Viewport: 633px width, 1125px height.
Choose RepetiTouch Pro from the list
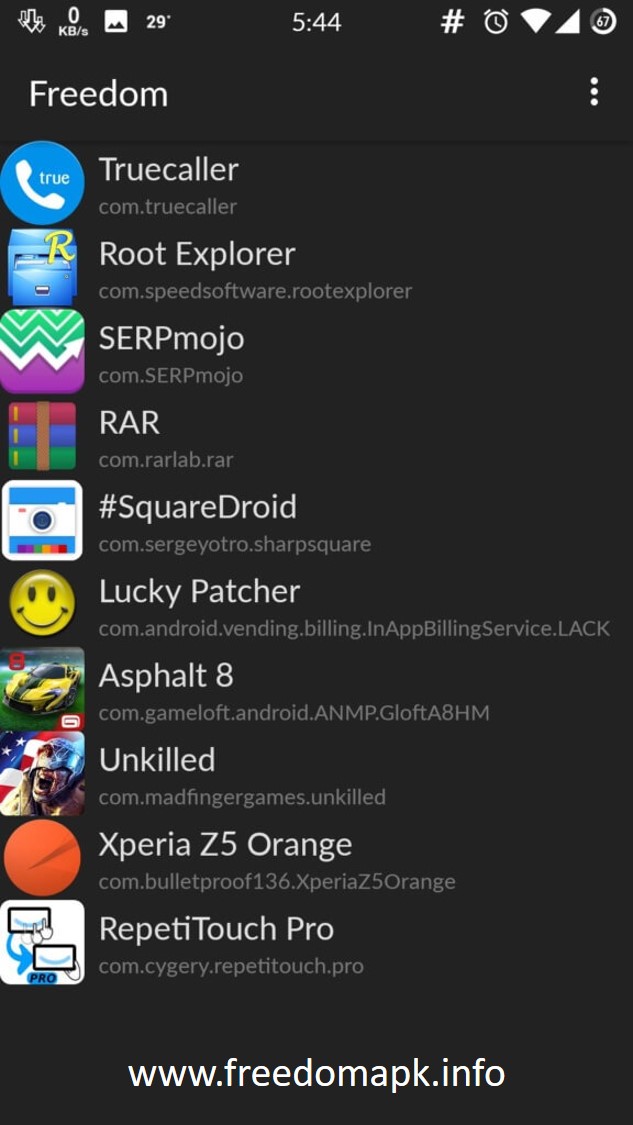tap(316, 942)
